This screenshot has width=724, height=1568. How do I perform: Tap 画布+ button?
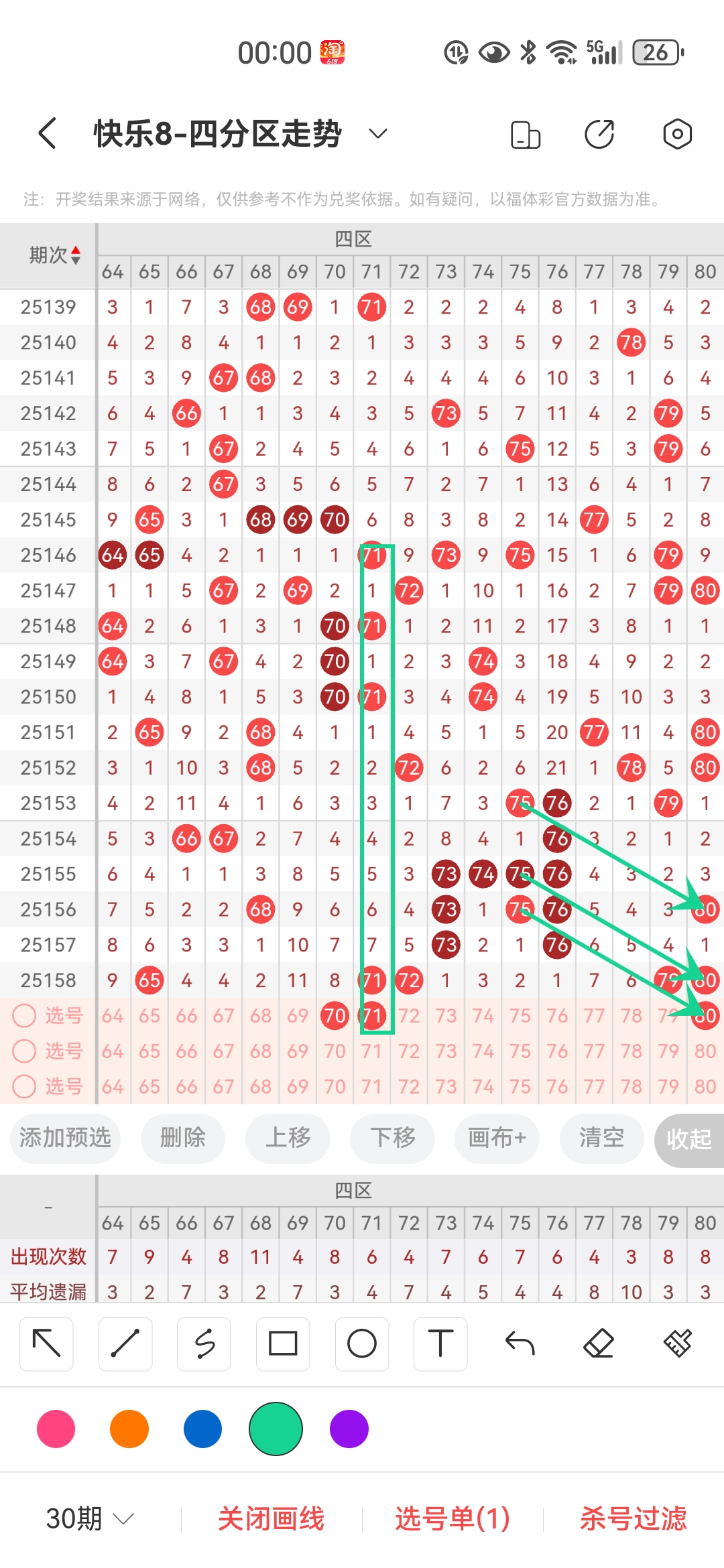tap(497, 1138)
